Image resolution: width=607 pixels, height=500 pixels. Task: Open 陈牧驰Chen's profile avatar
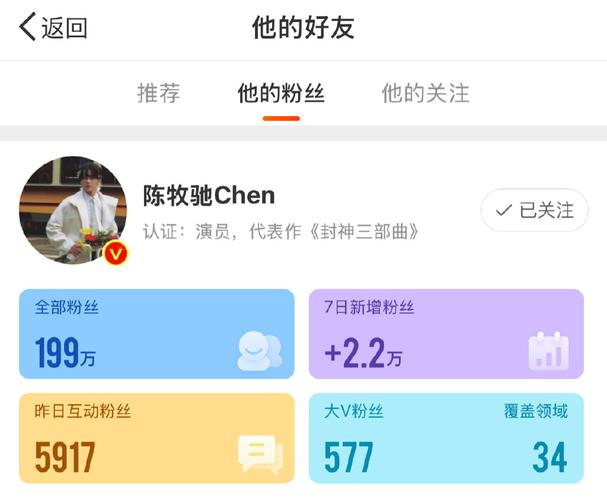click(x=73, y=210)
